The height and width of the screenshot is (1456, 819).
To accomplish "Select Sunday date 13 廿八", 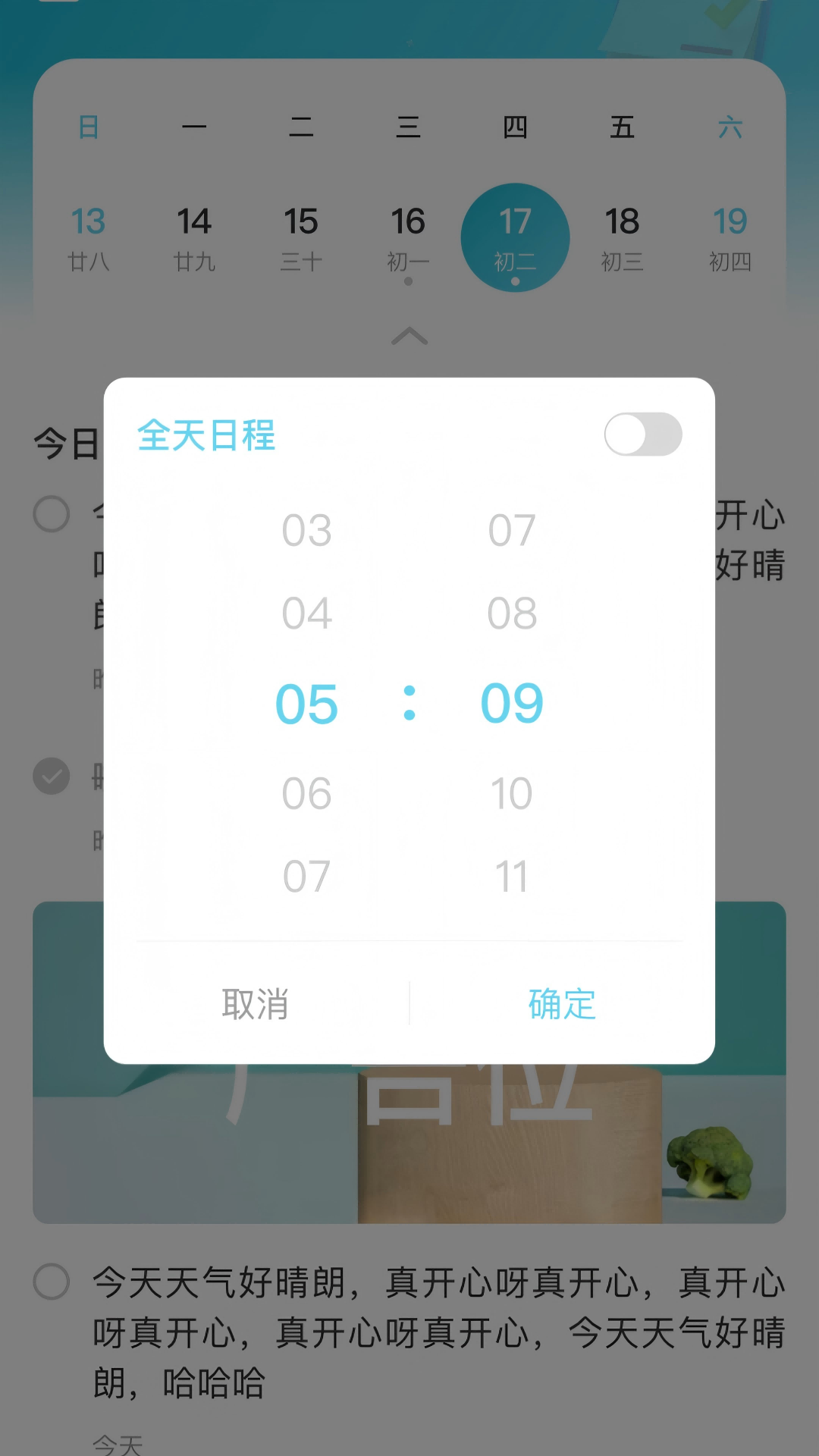I will 89,237.
